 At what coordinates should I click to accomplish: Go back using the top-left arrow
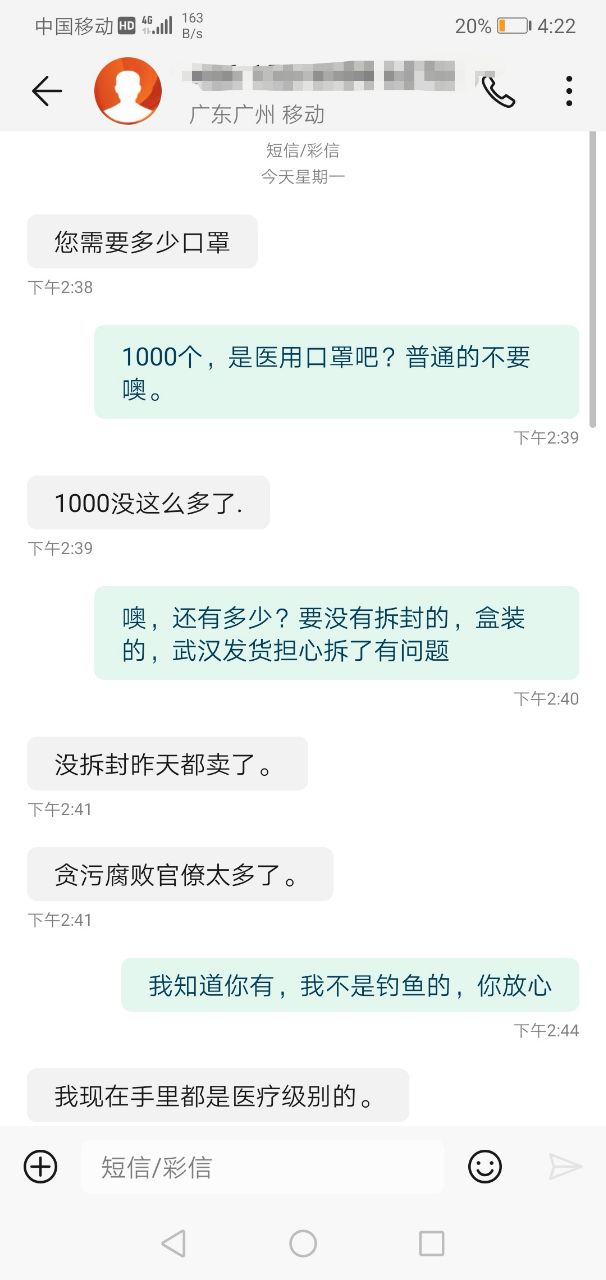[x=46, y=91]
